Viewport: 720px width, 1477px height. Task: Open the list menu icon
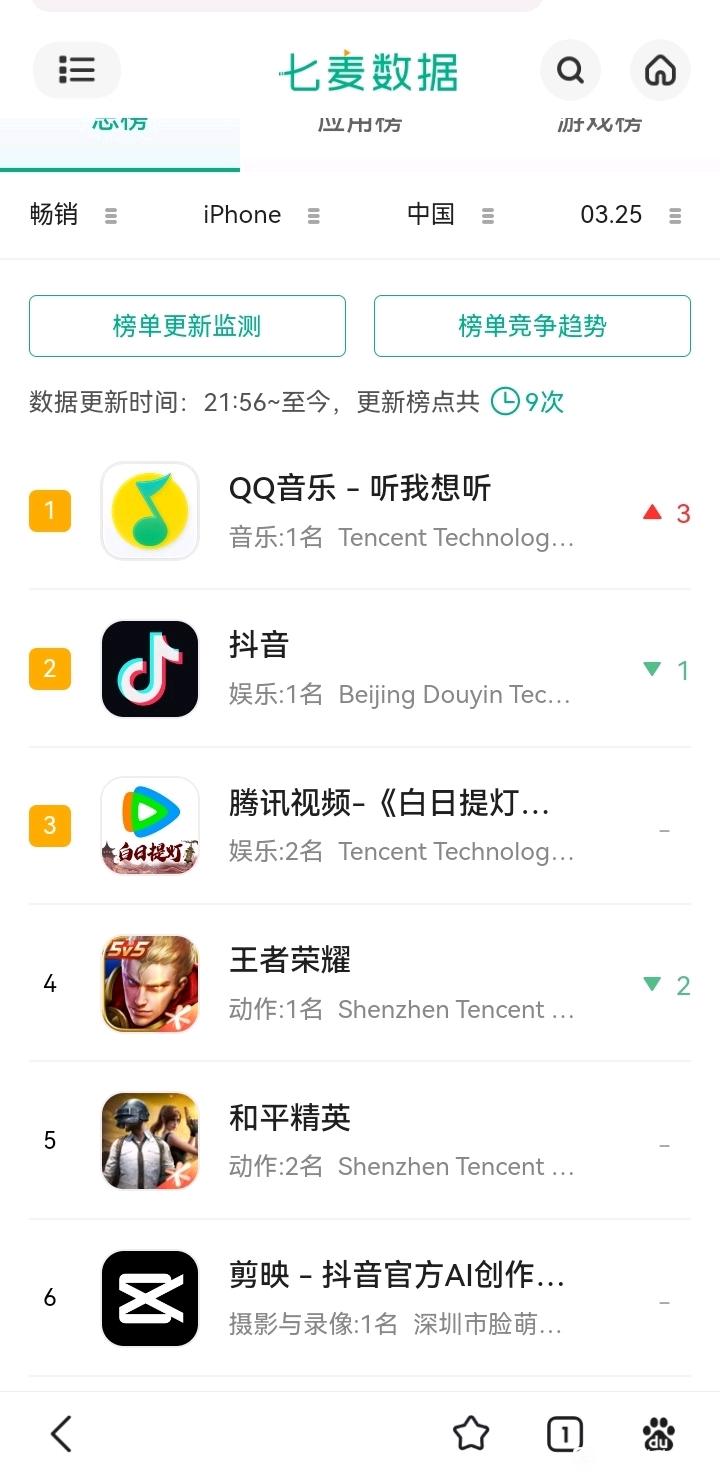[x=77, y=70]
